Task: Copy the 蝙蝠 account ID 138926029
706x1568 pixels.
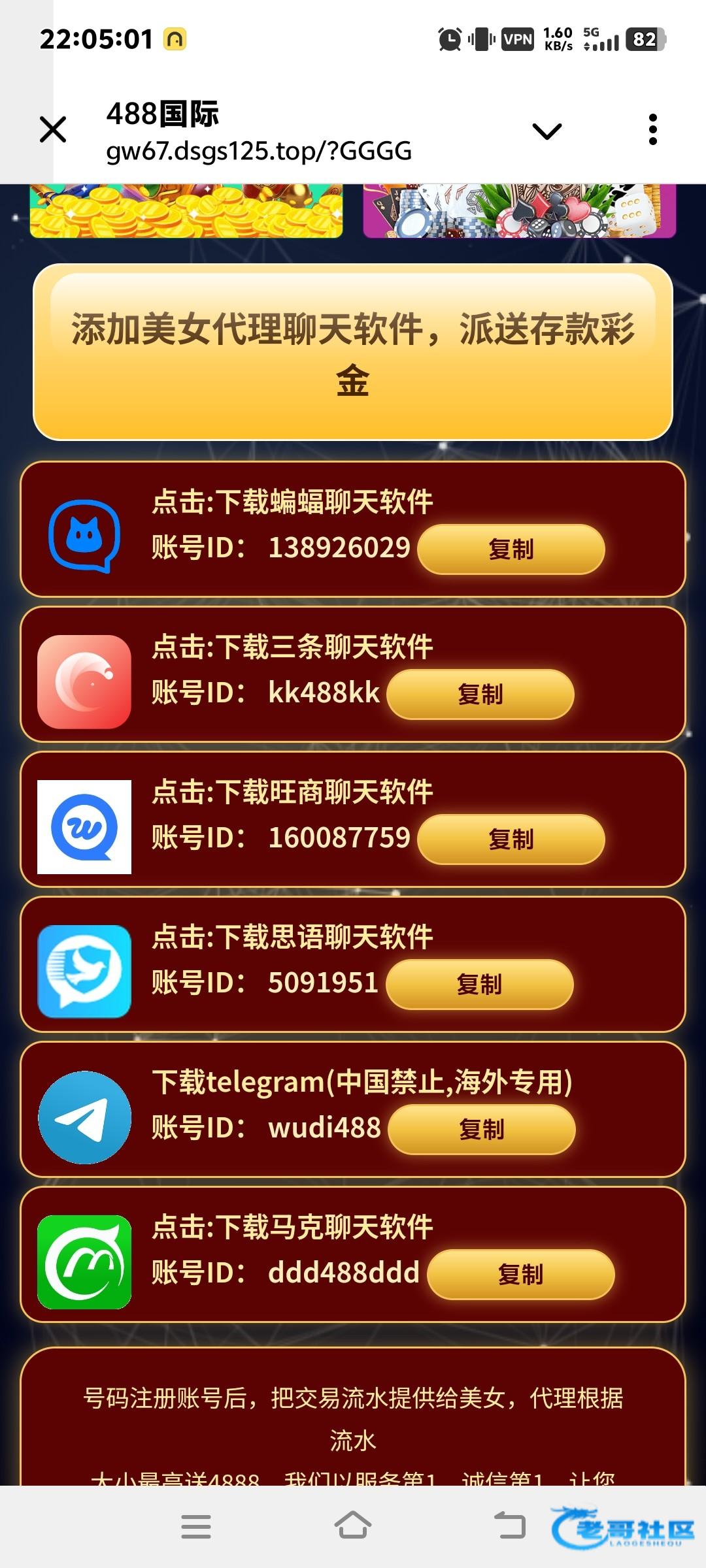Action: point(511,549)
